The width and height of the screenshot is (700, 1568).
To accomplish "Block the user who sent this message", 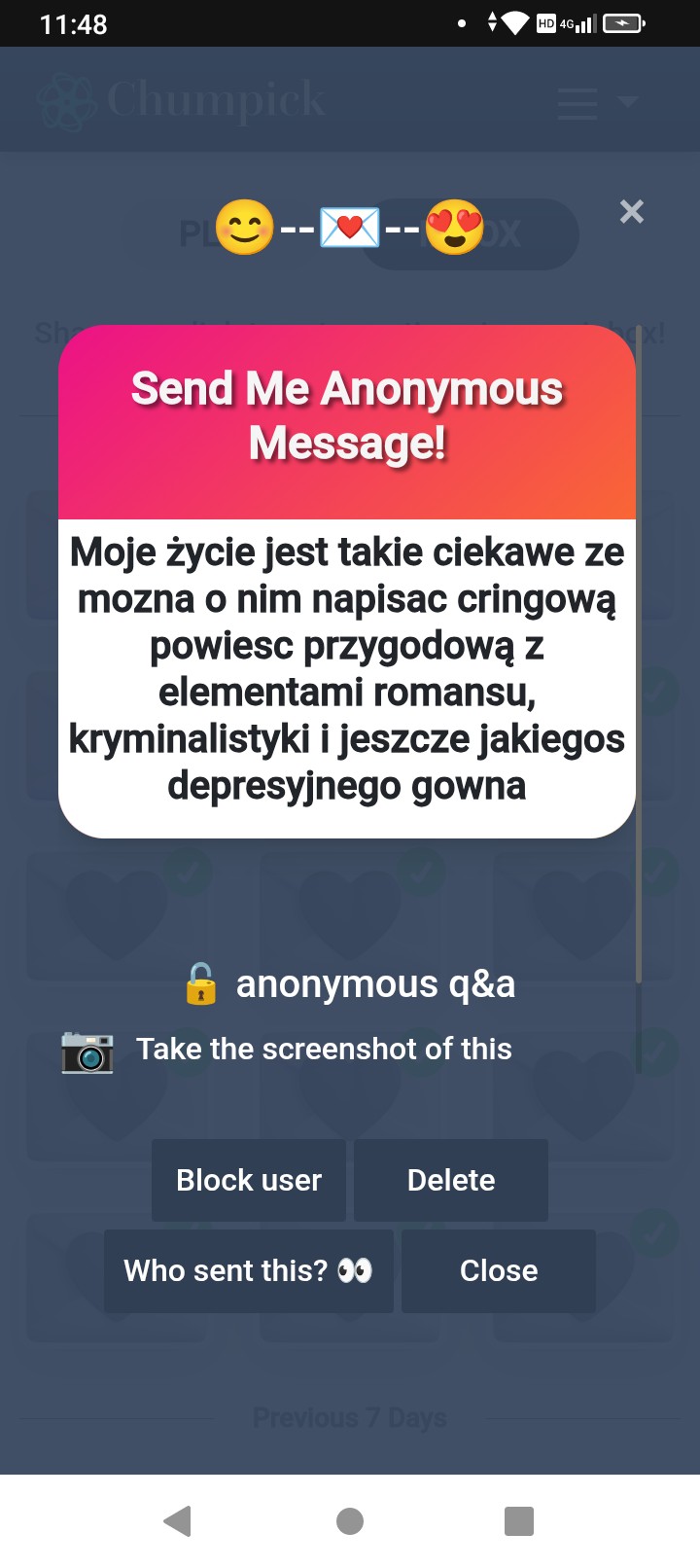I will [x=249, y=1180].
